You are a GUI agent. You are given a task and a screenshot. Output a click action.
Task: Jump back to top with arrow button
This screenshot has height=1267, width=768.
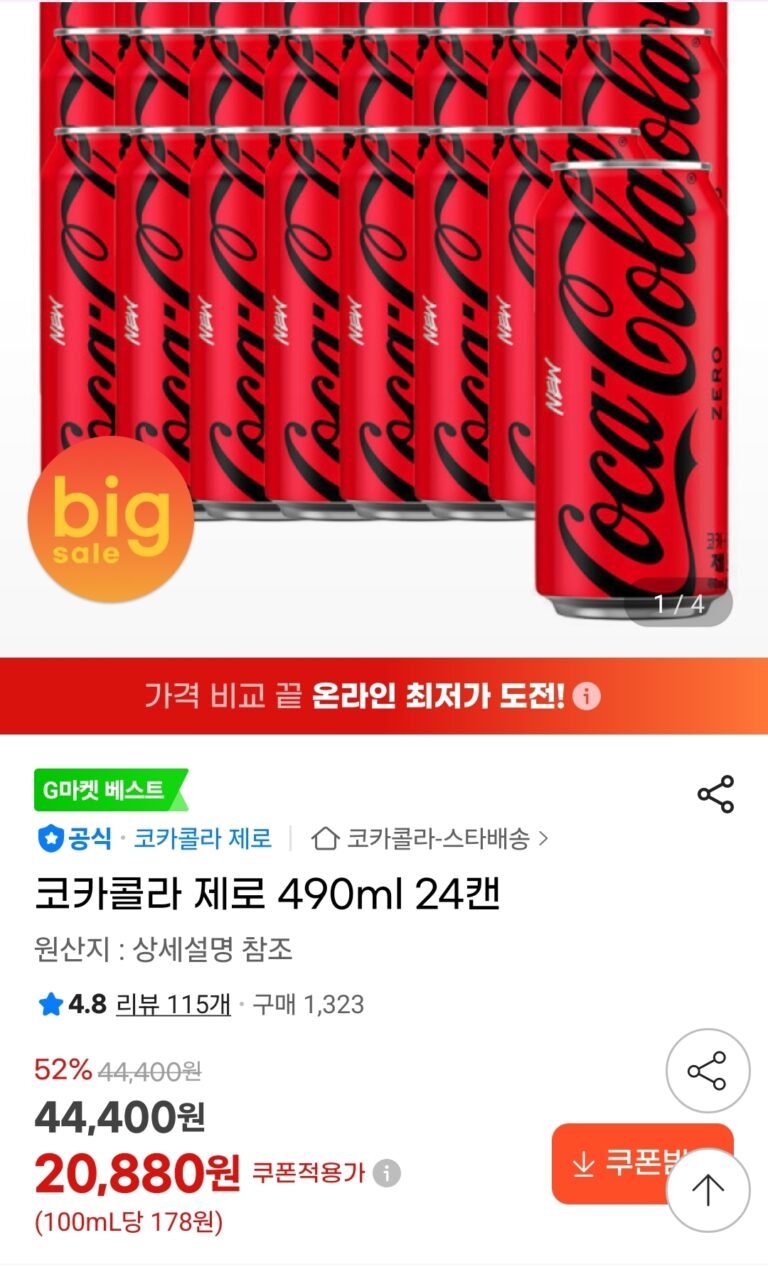pos(707,1190)
